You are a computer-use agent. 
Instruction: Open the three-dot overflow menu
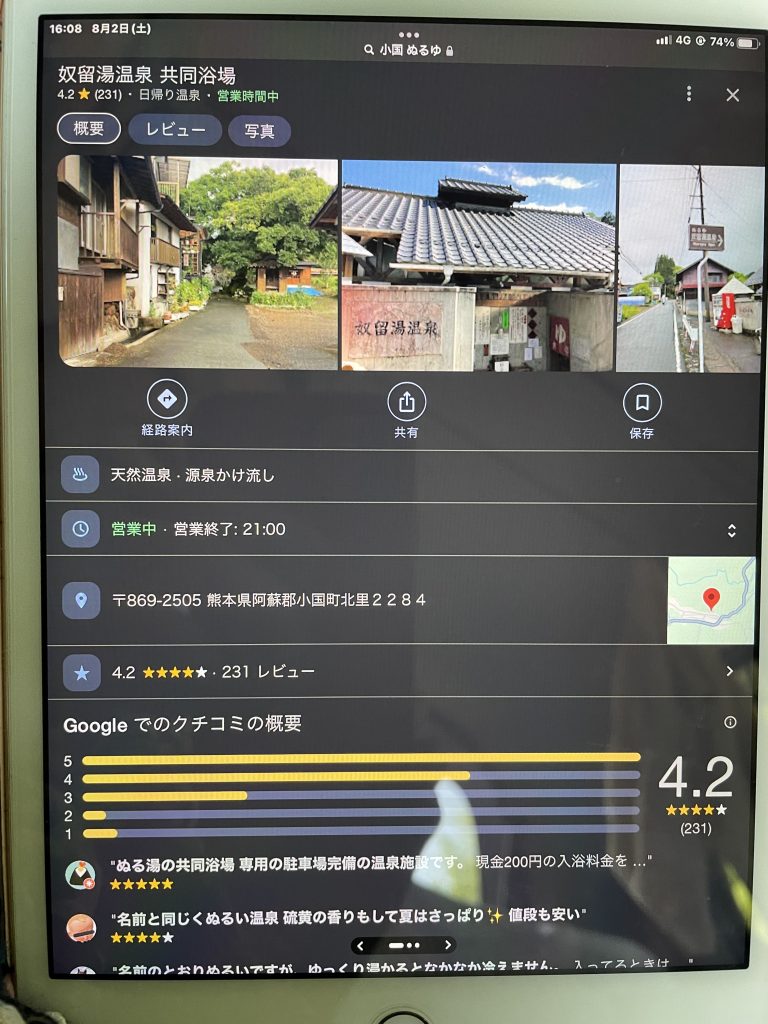coord(689,94)
